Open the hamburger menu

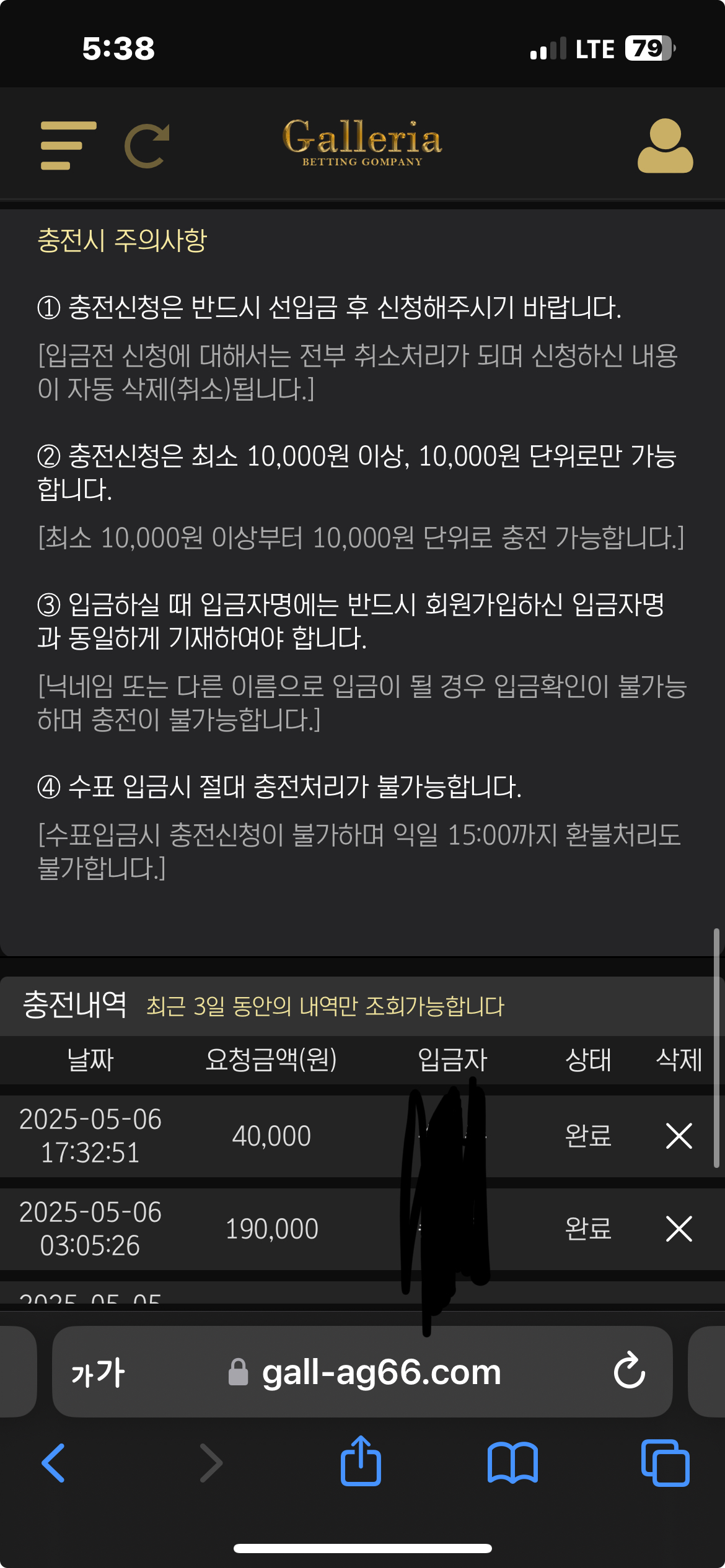pos(68,146)
